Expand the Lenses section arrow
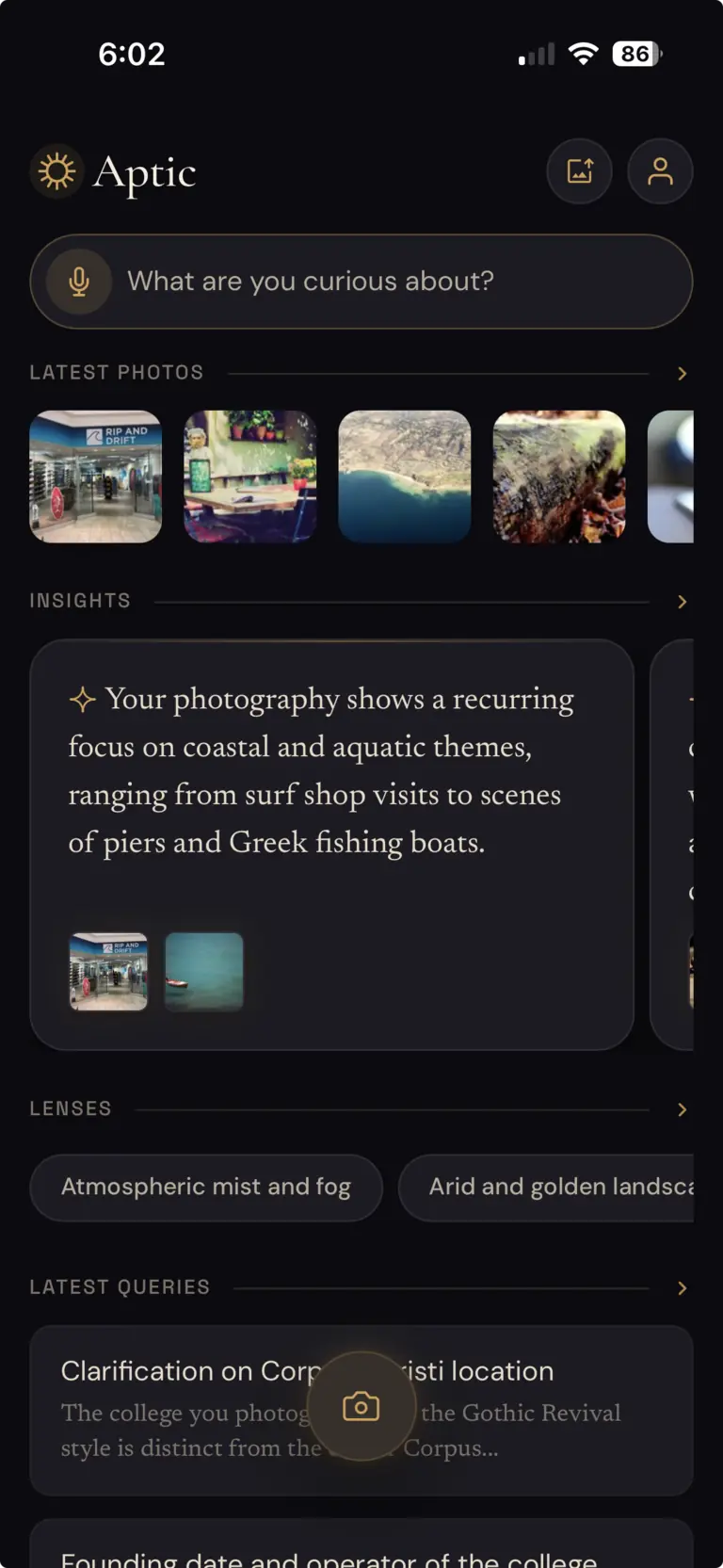This screenshot has height=1568, width=723. (682, 1109)
